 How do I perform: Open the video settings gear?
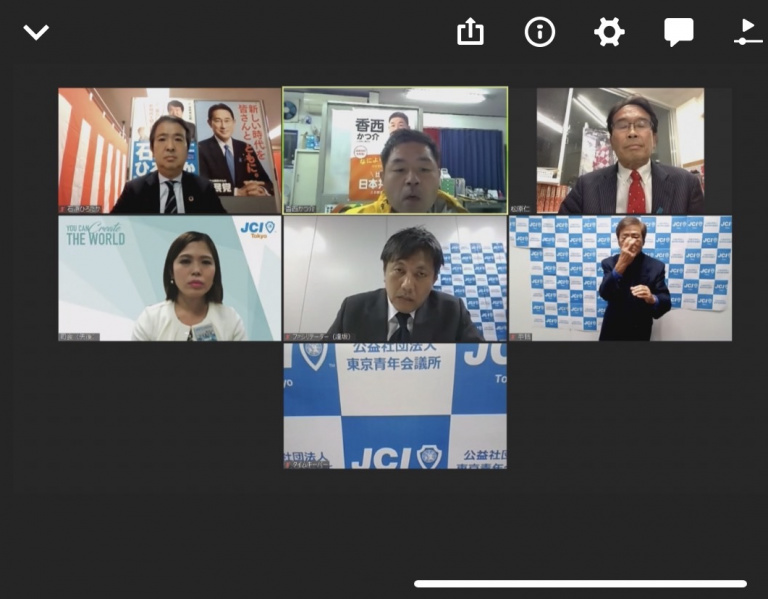[x=609, y=32]
